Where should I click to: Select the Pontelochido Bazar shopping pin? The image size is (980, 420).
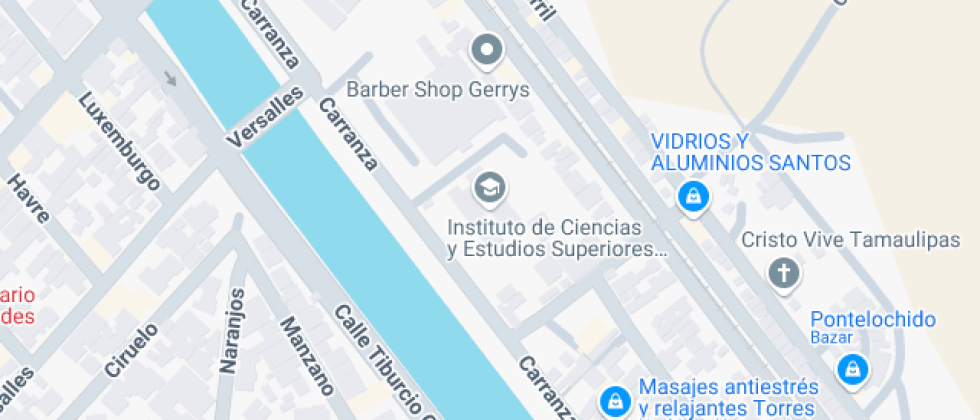(x=852, y=369)
